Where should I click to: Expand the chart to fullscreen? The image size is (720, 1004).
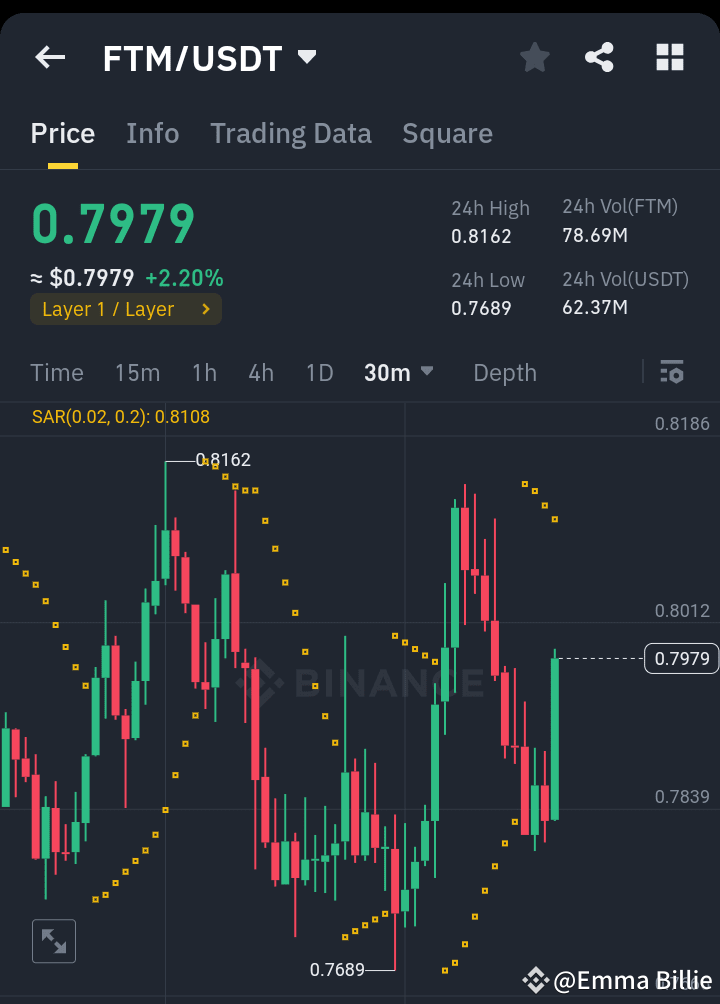click(53, 940)
